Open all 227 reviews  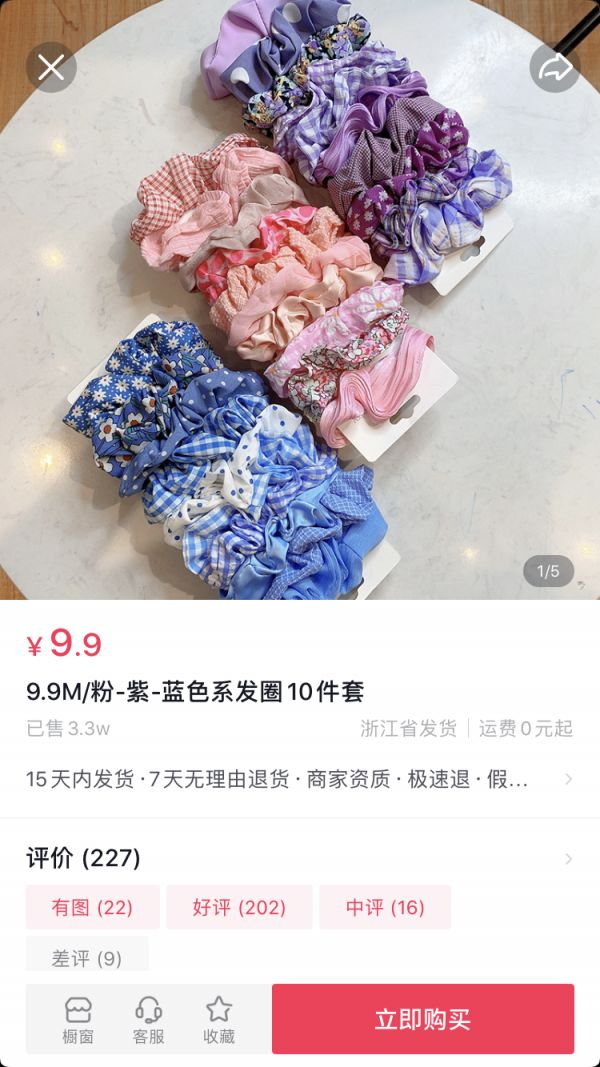[x=568, y=858]
